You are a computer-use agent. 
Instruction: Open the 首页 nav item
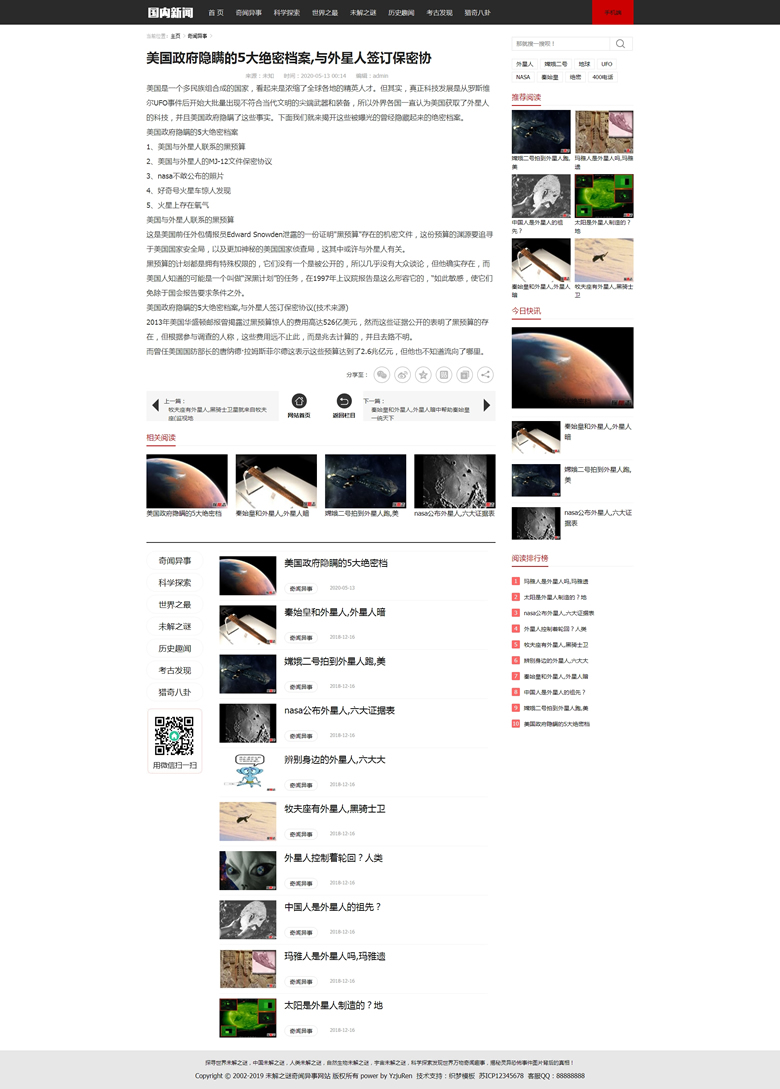pyautogui.click(x=216, y=13)
